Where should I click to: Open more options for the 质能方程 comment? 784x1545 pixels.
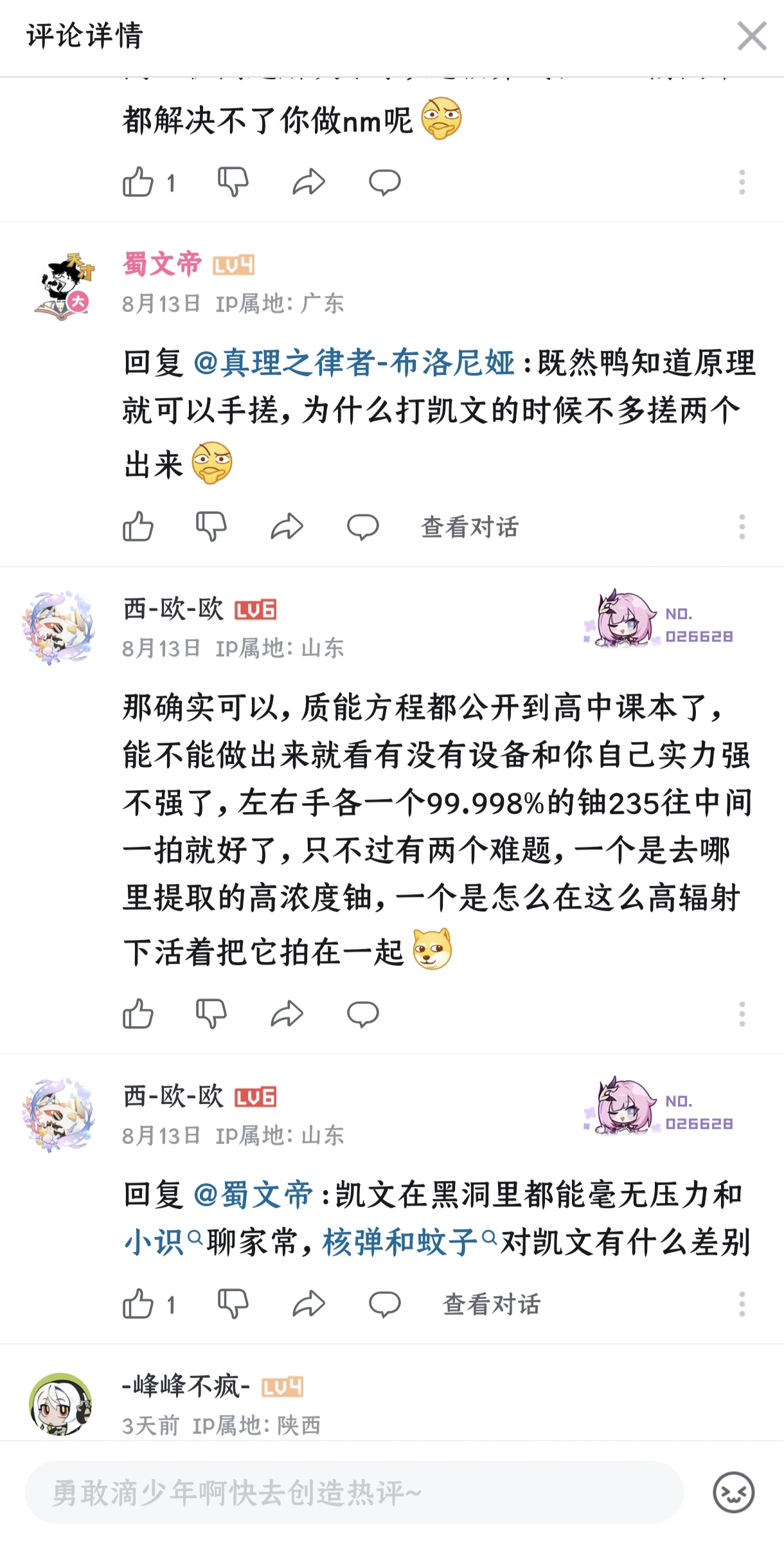point(742,1014)
